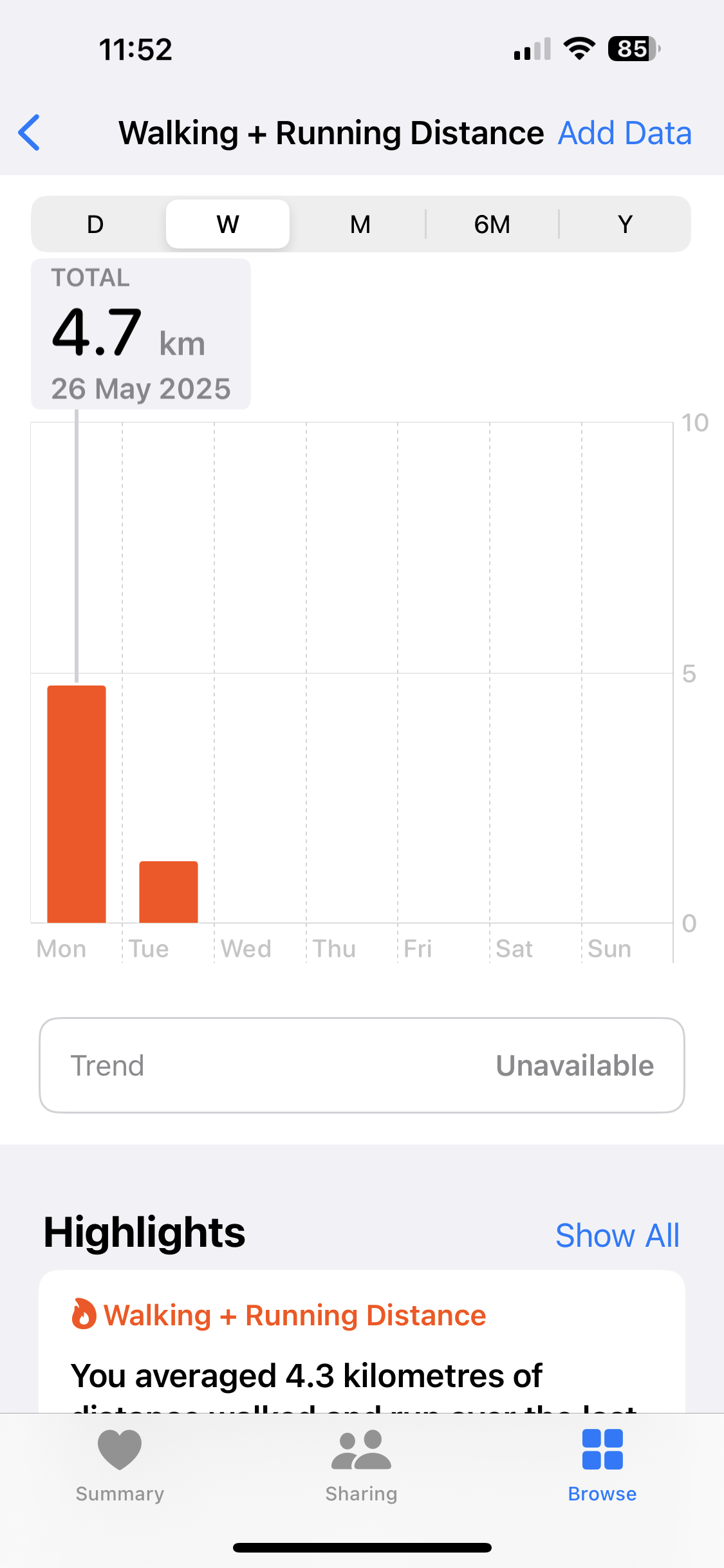Select Monday's bar in the chart
This screenshot has height=1568, width=724.
coord(77,804)
